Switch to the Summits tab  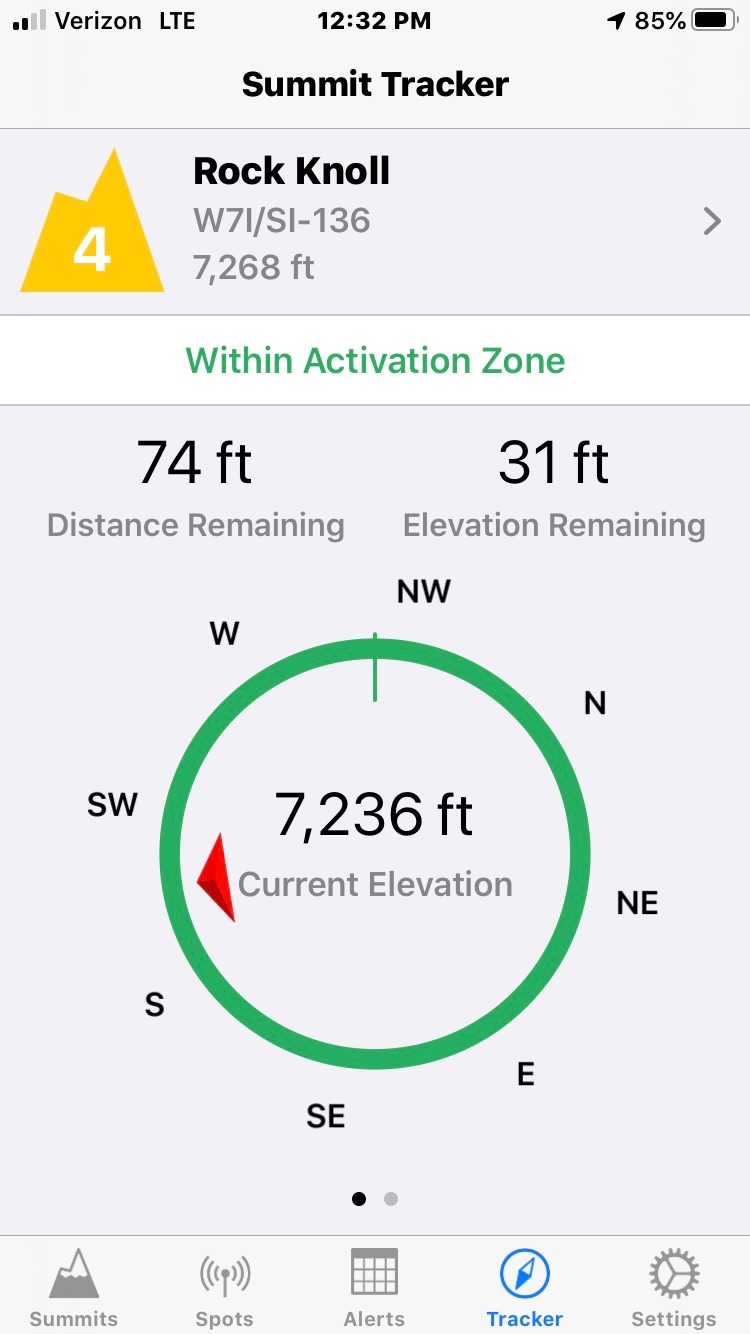74,1287
